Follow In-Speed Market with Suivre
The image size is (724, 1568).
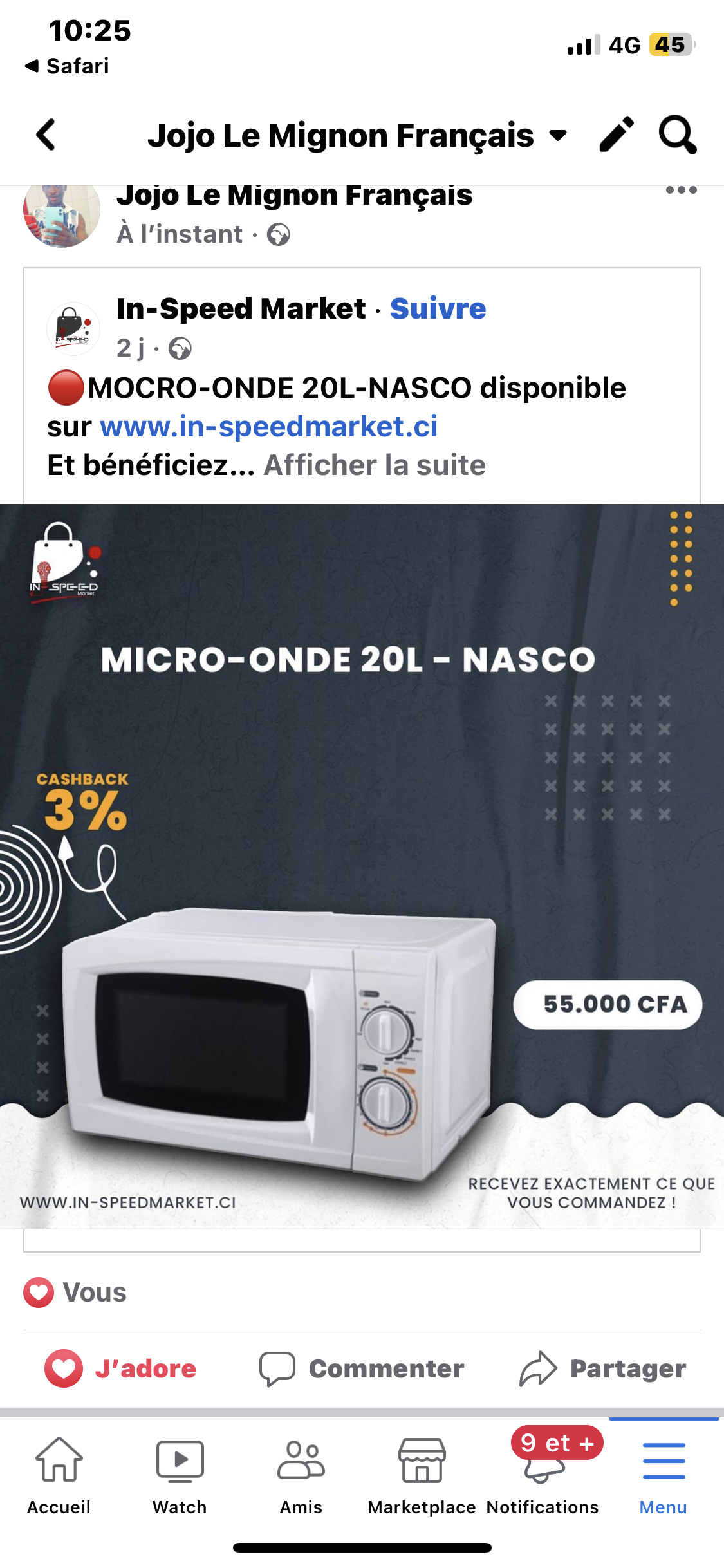coord(438,309)
